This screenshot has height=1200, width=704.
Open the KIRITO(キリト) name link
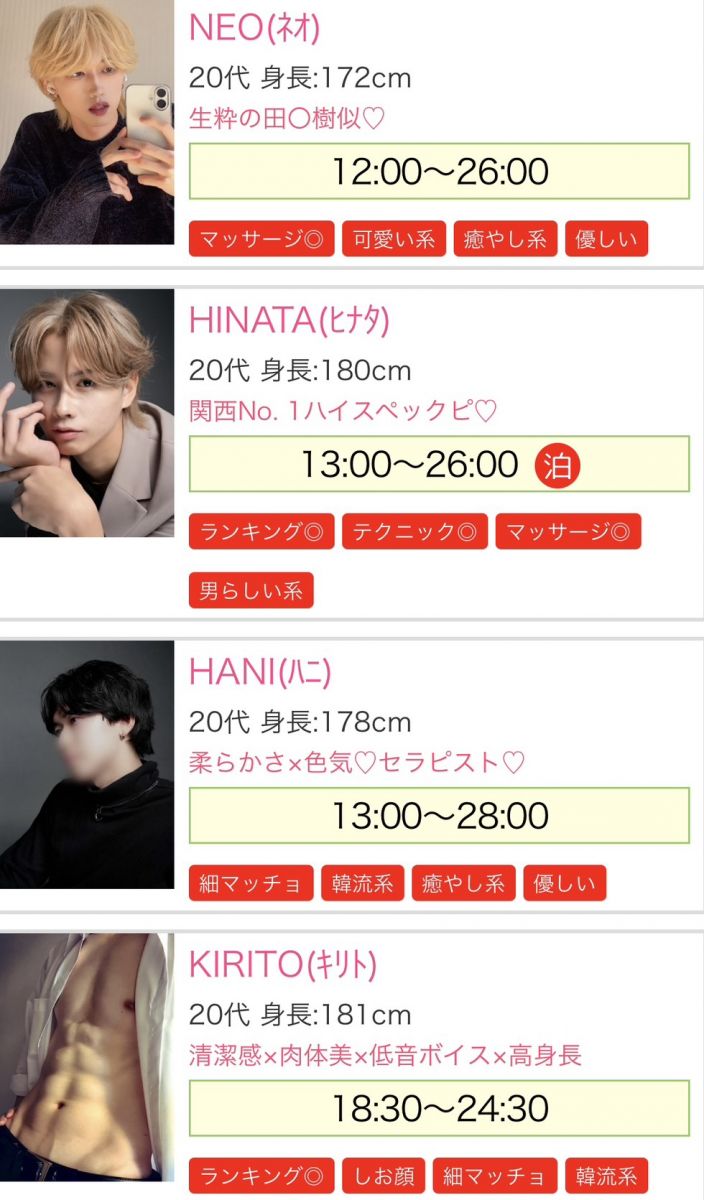[283, 964]
